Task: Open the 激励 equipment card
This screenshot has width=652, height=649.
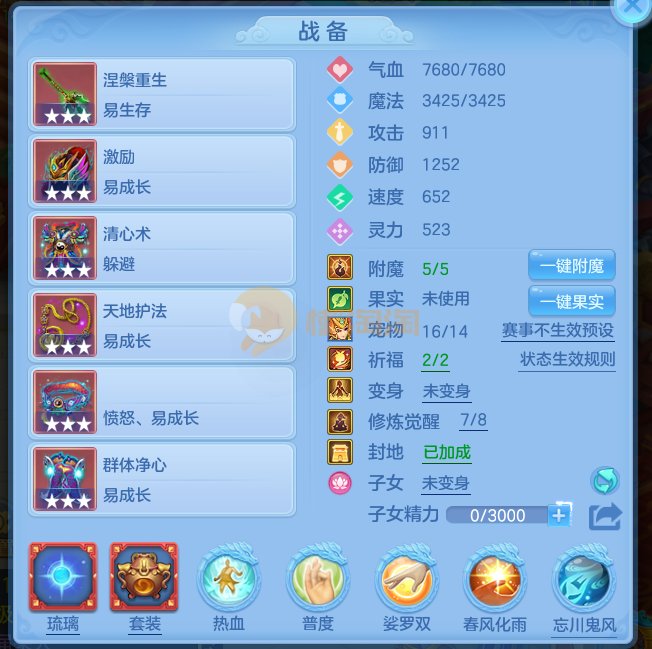Action: (164, 171)
